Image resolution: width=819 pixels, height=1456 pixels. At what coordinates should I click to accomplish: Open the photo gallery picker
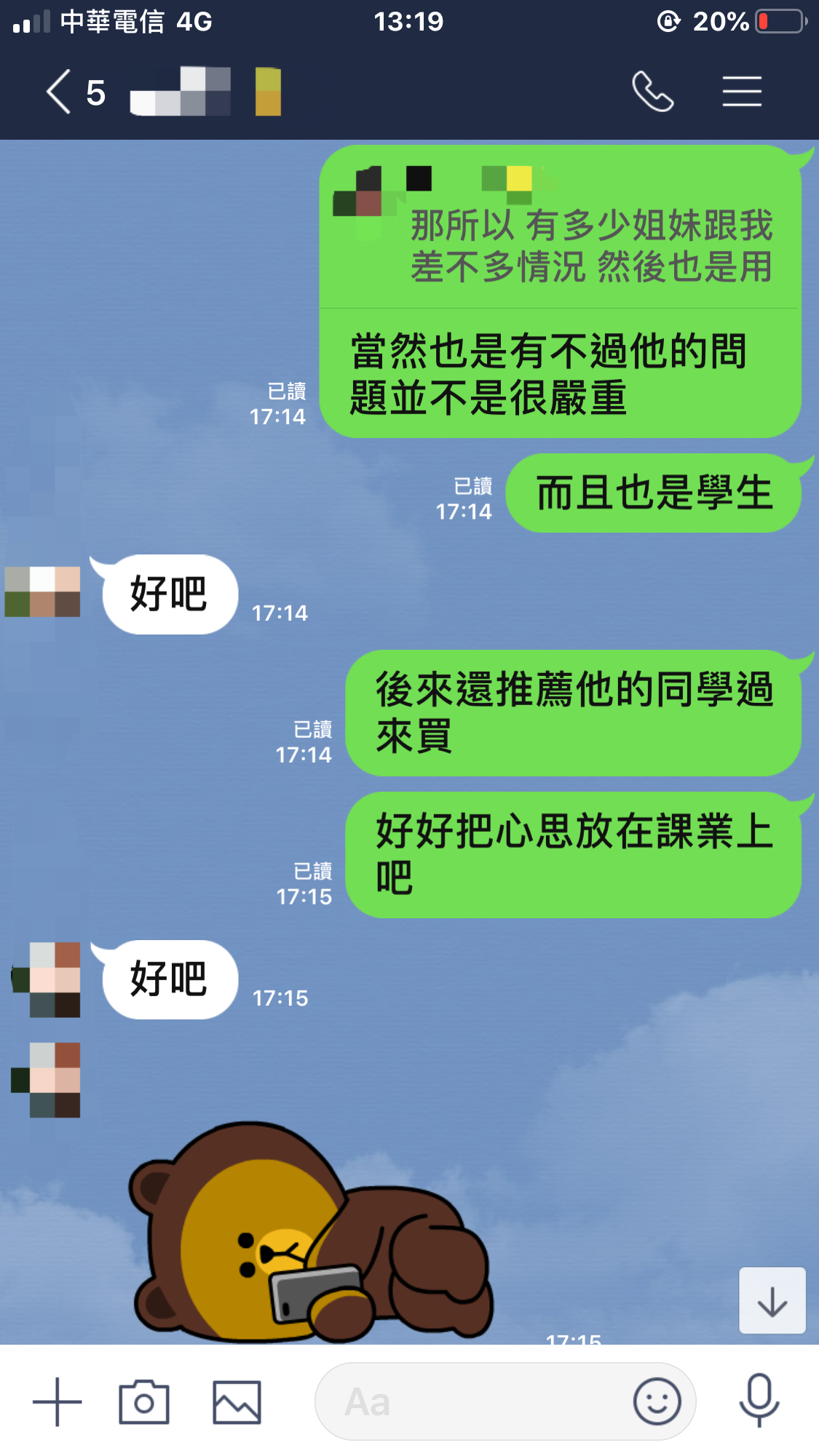(237, 1401)
